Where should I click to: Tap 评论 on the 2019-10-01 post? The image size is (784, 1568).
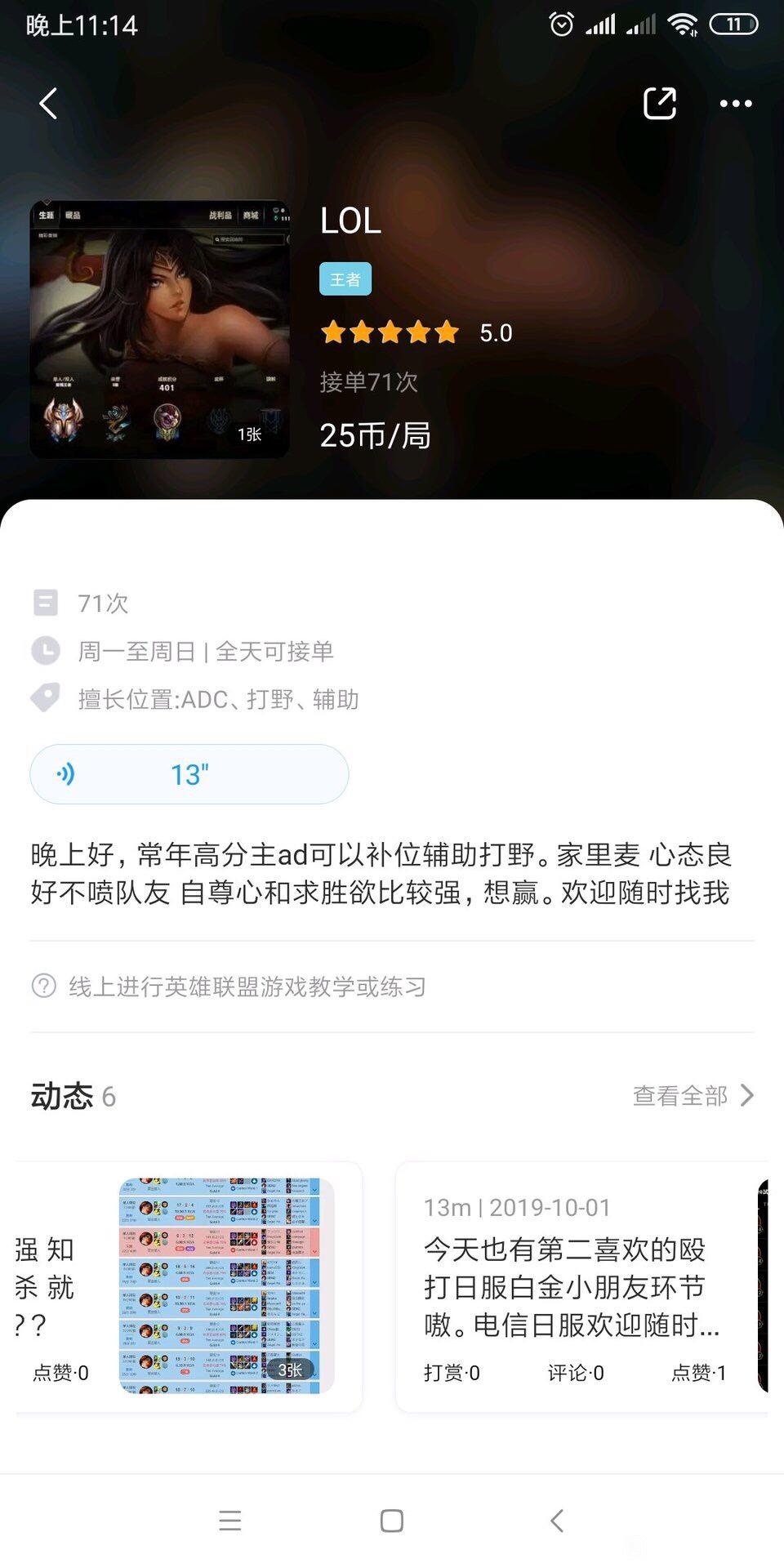[x=576, y=1373]
